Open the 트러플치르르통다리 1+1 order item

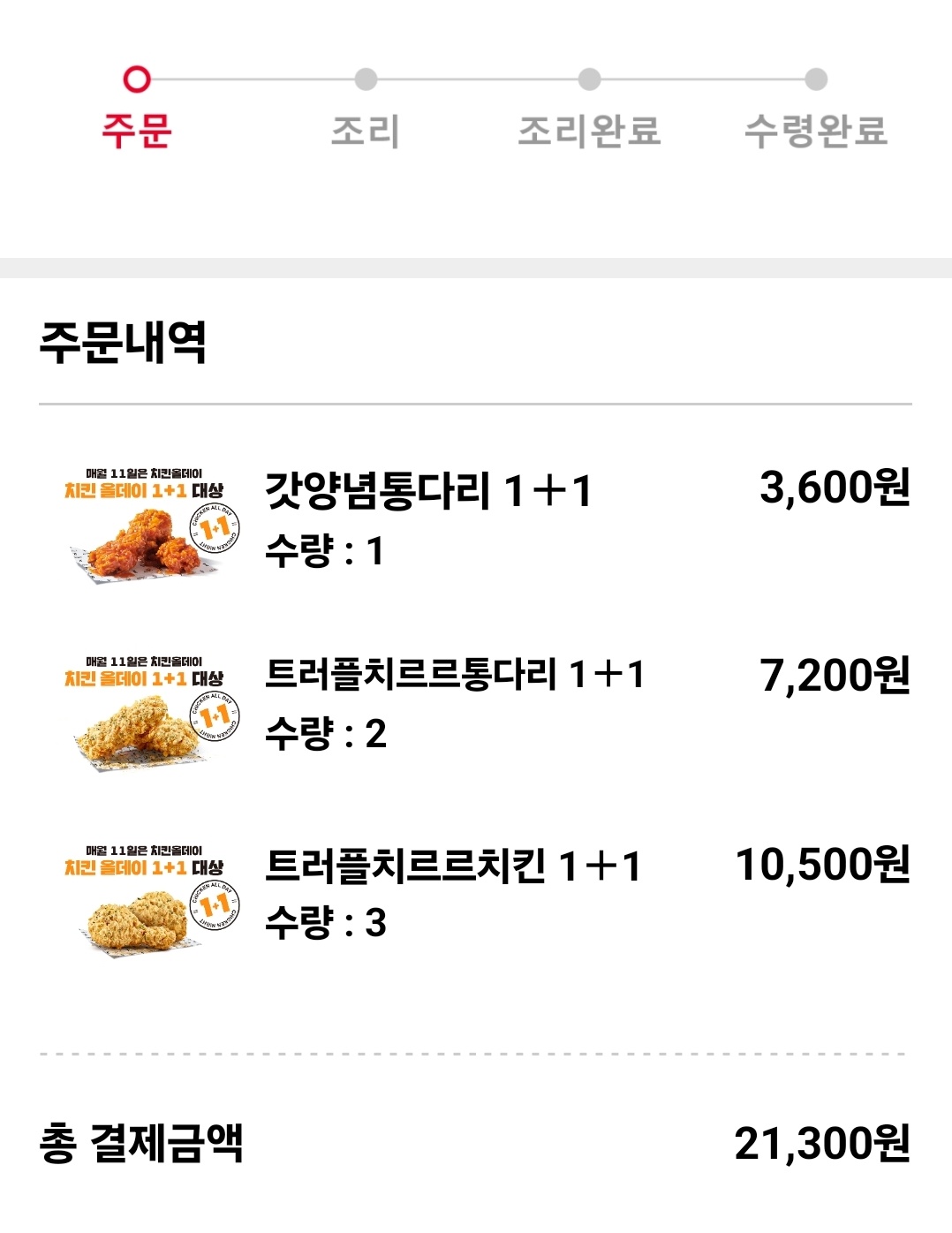coord(455,676)
